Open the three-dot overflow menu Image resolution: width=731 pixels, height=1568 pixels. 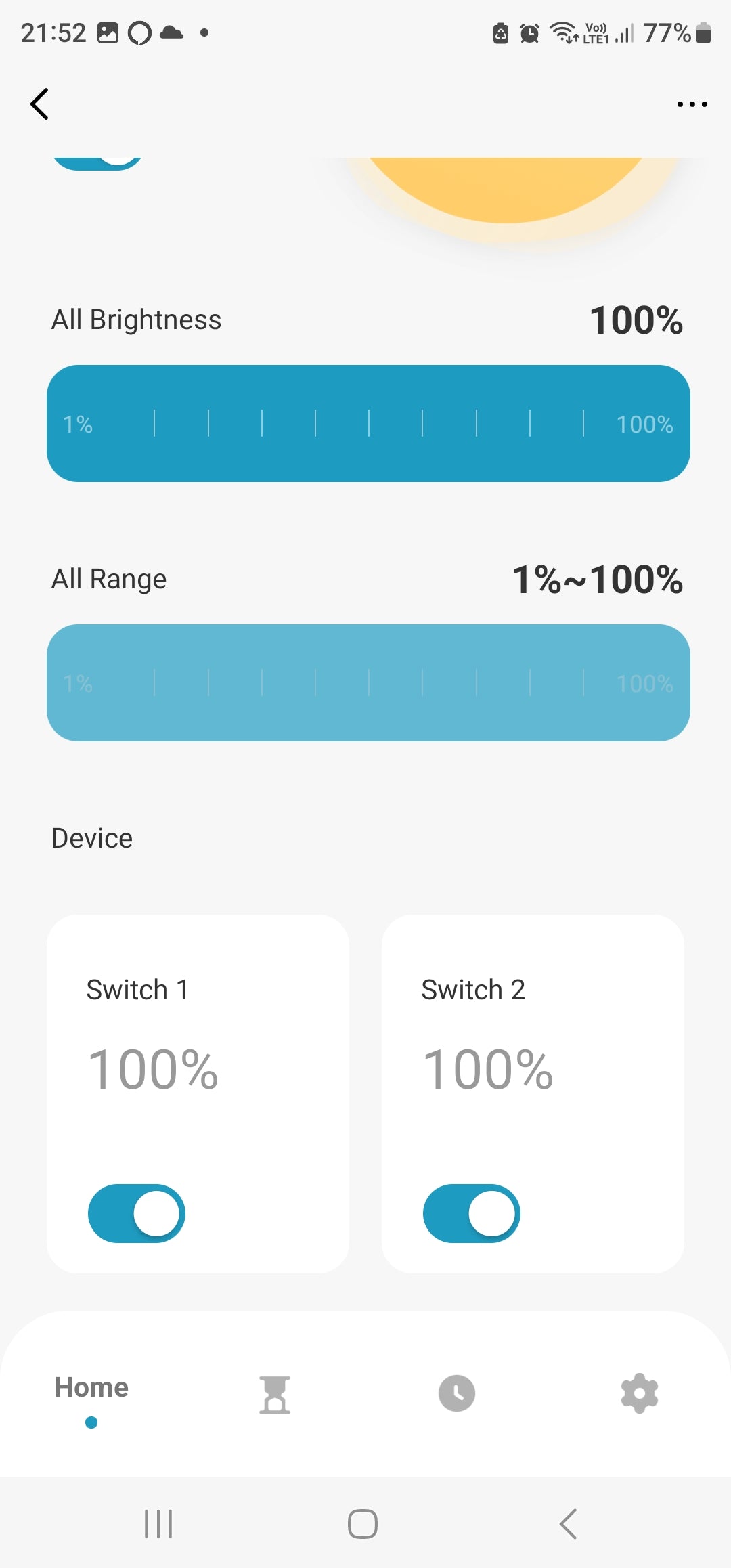point(692,104)
